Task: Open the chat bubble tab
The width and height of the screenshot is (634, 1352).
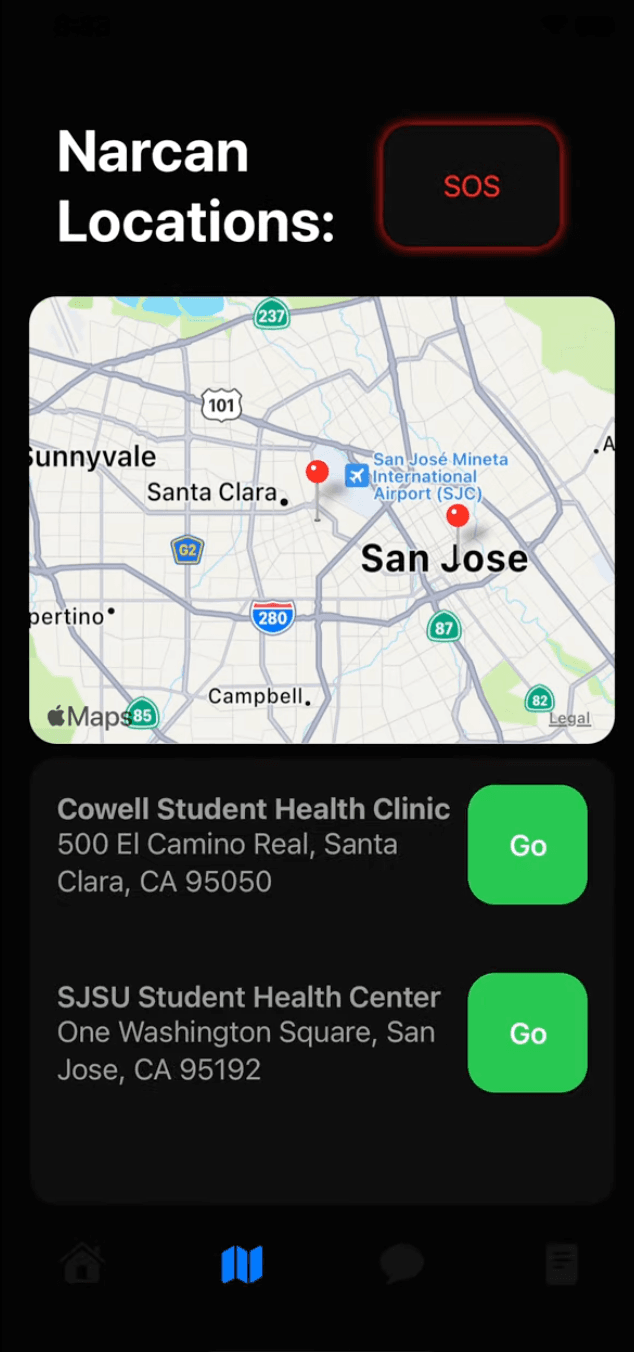Action: click(401, 1265)
